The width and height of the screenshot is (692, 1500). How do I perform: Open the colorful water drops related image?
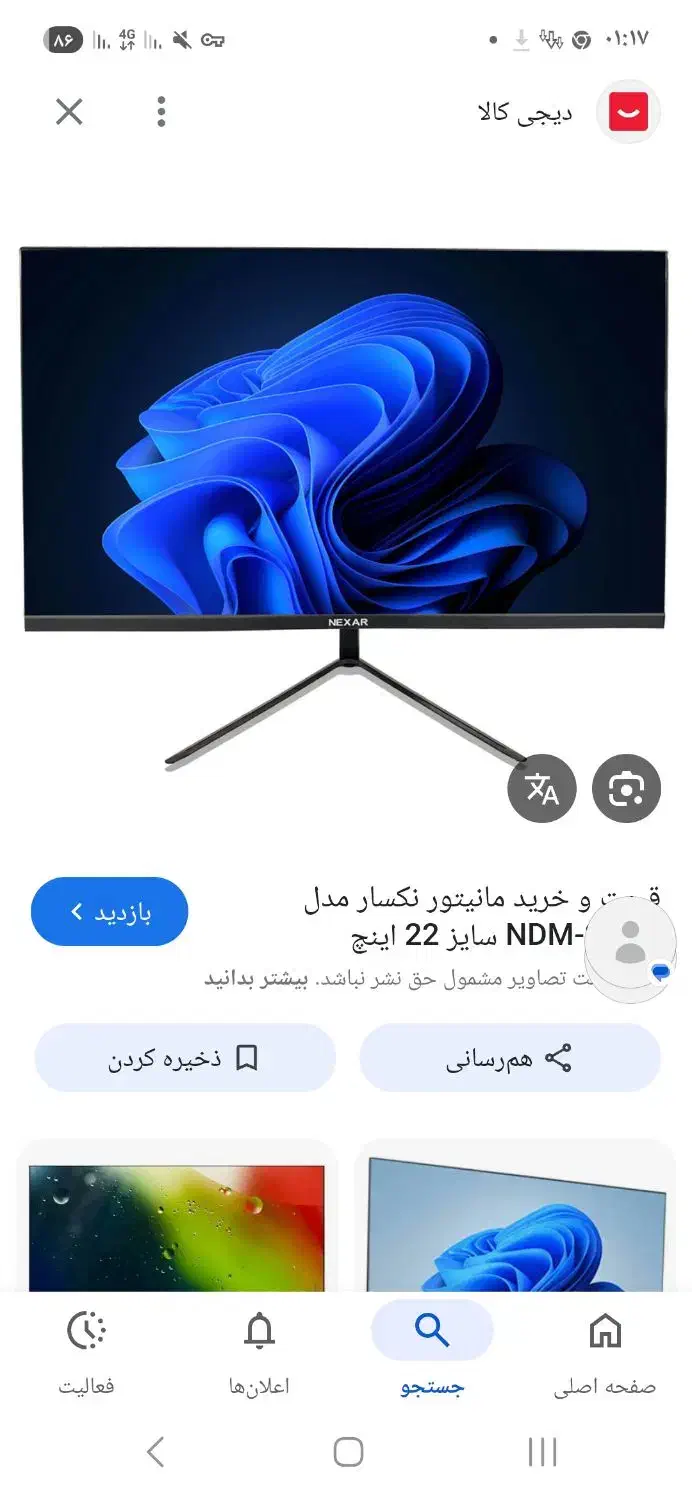(177, 1227)
